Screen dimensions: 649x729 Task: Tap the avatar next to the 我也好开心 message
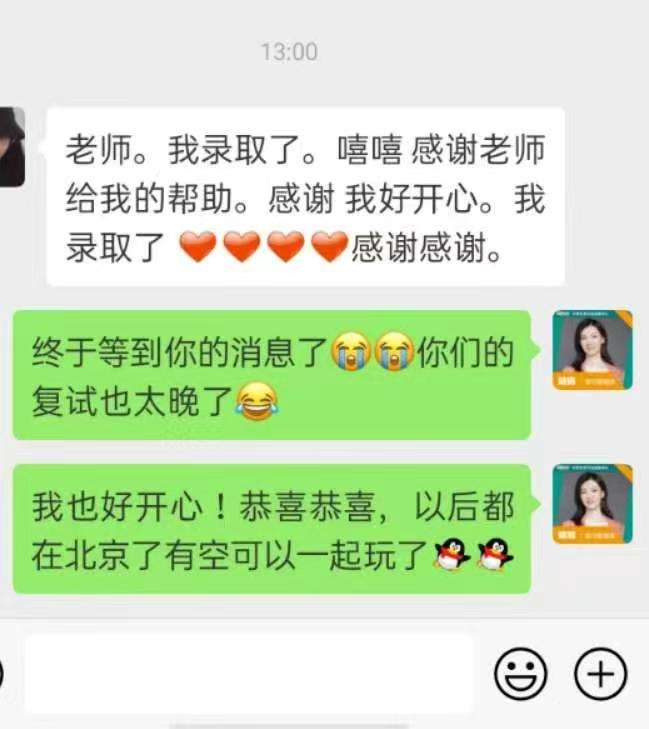click(592, 502)
